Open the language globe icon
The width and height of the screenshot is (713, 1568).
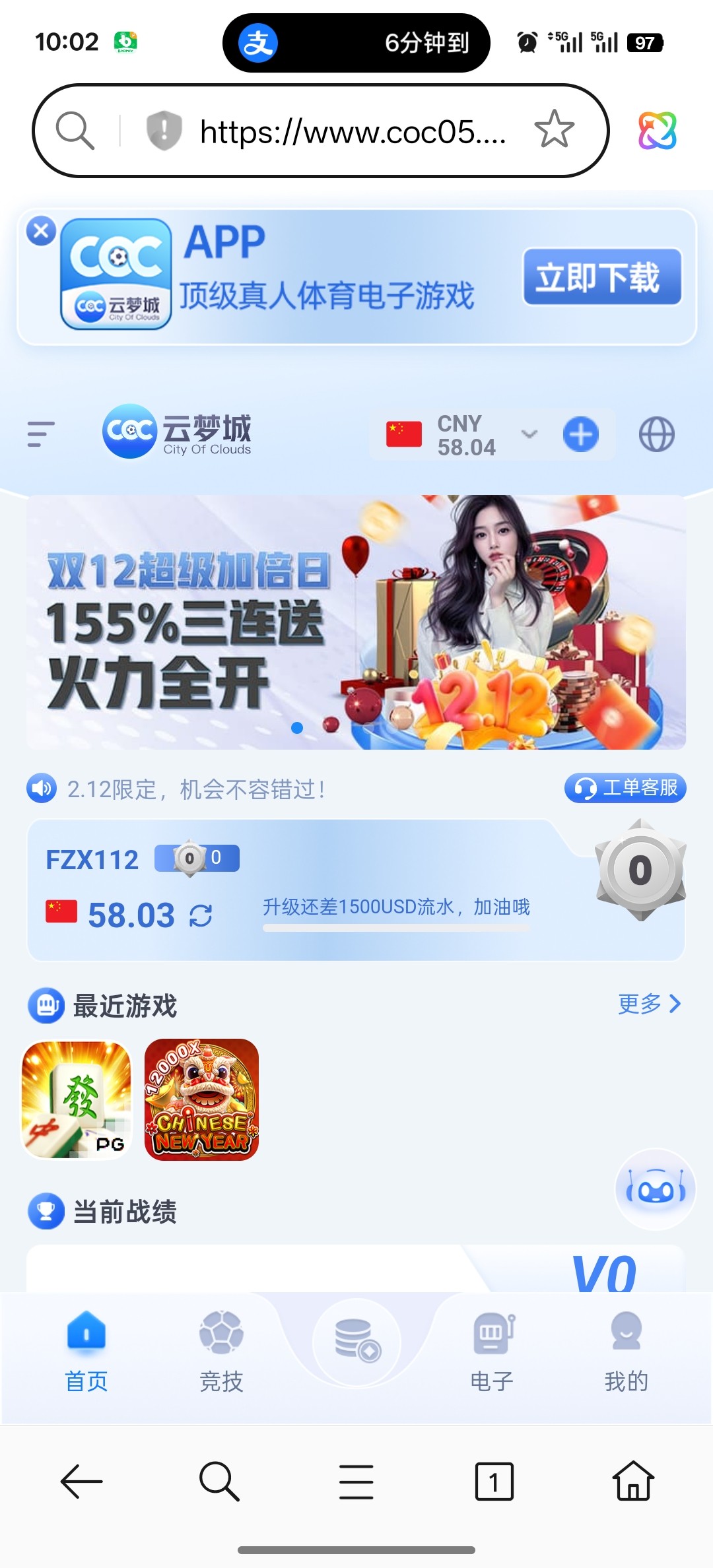point(656,435)
